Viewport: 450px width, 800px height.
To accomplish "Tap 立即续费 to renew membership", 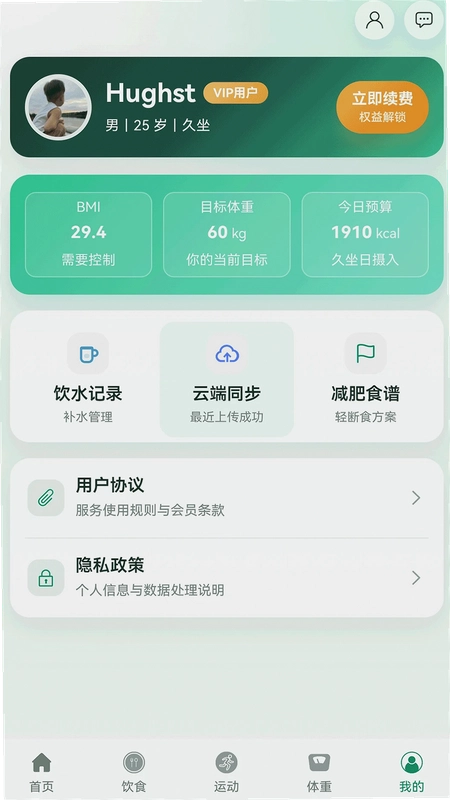I will point(382,107).
